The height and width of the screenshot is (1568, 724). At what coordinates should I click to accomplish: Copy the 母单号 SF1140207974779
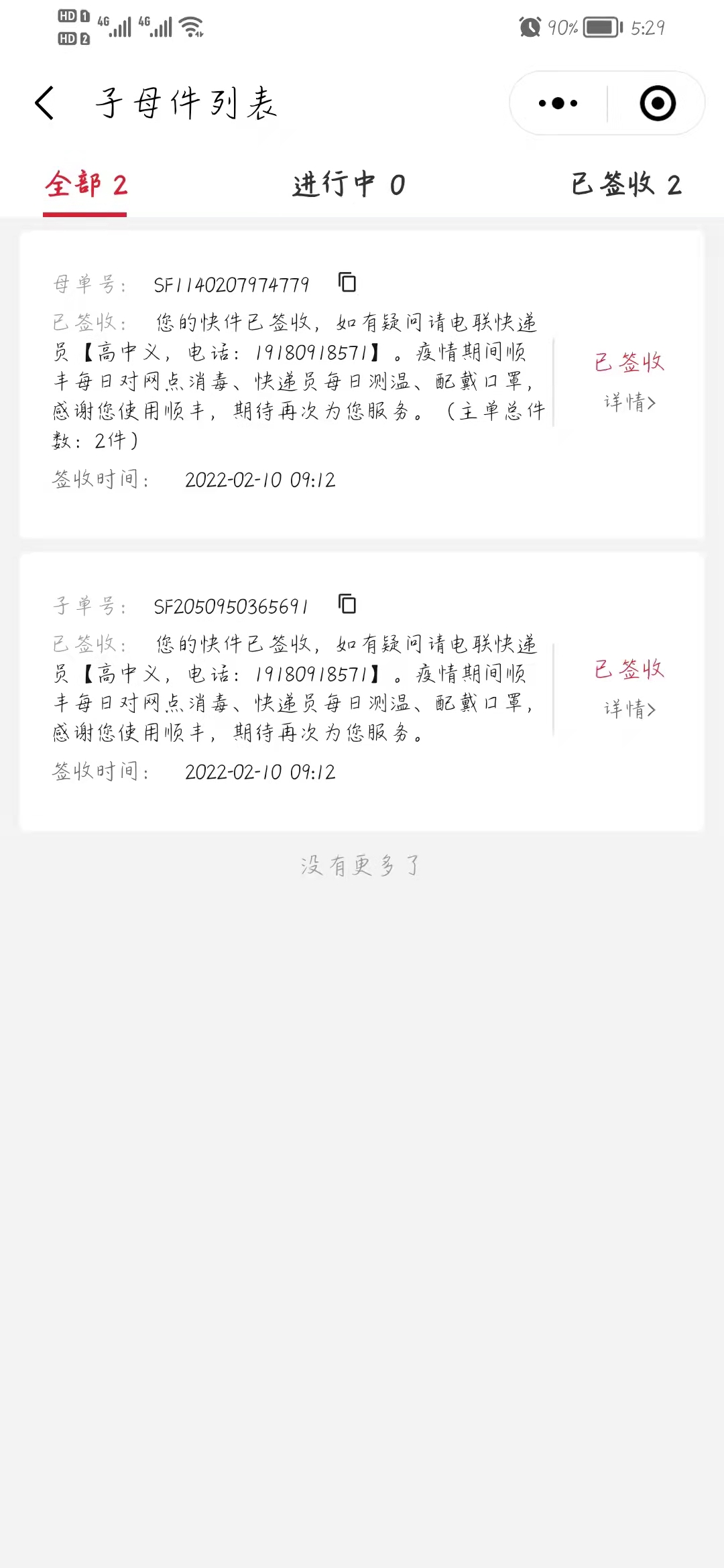[347, 282]
